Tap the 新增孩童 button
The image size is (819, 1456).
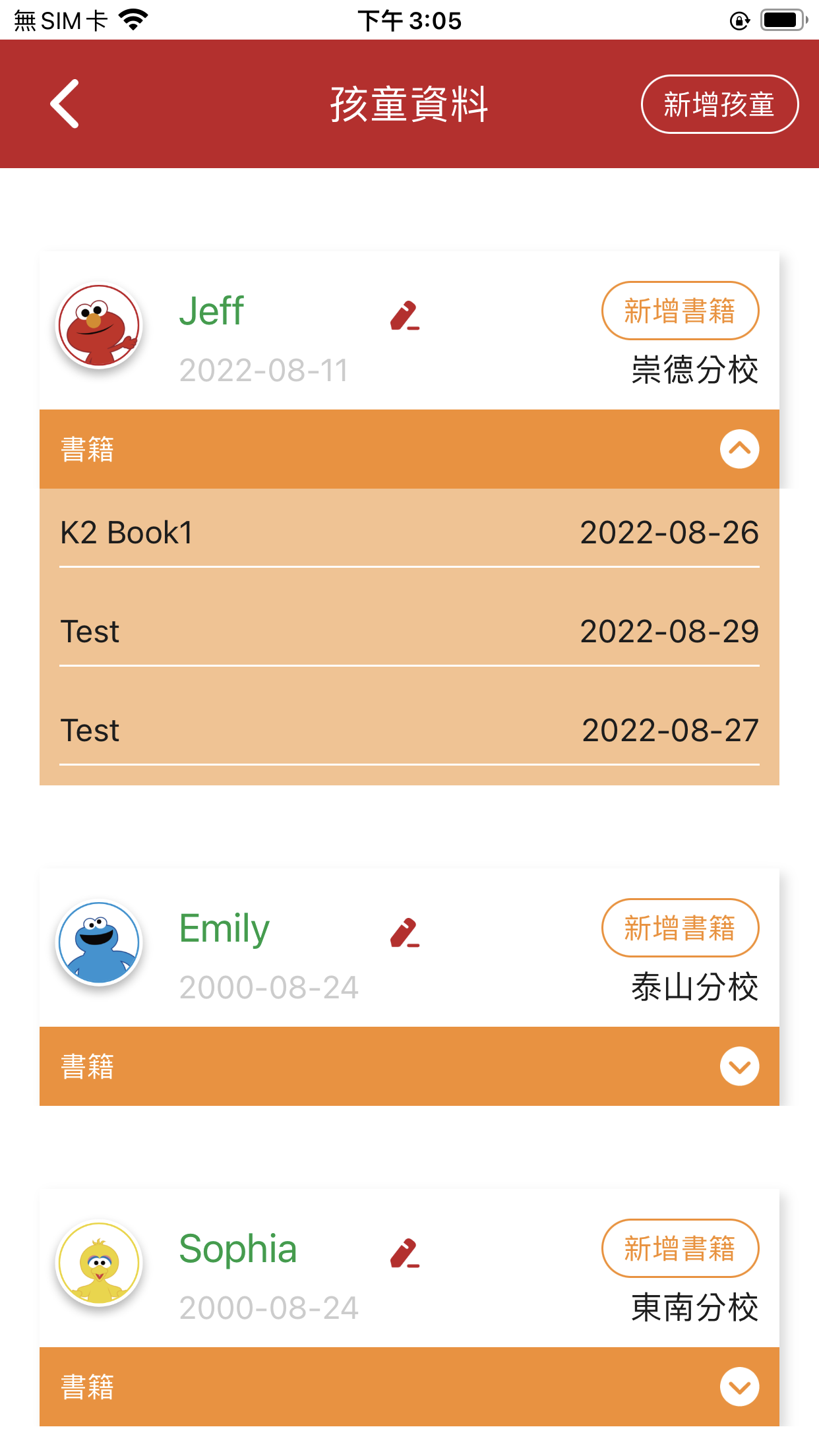719,104
